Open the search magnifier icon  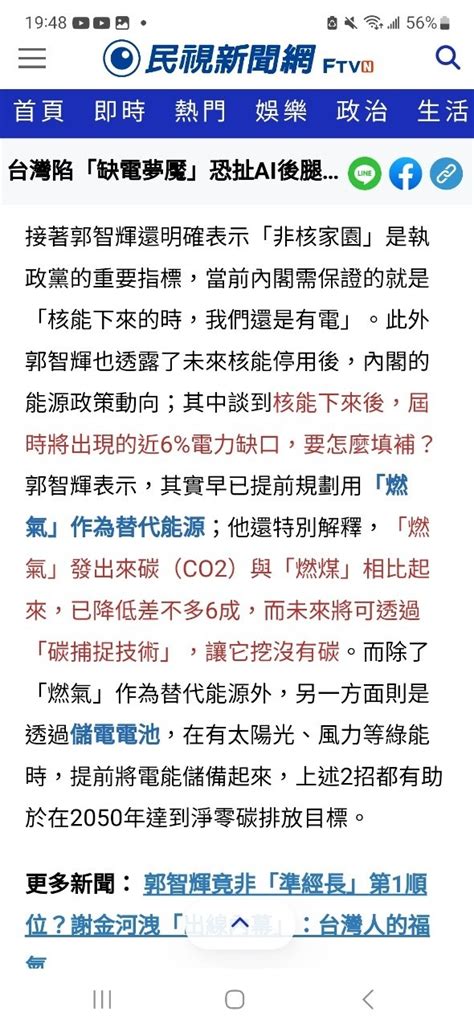(x=448, y=58)
